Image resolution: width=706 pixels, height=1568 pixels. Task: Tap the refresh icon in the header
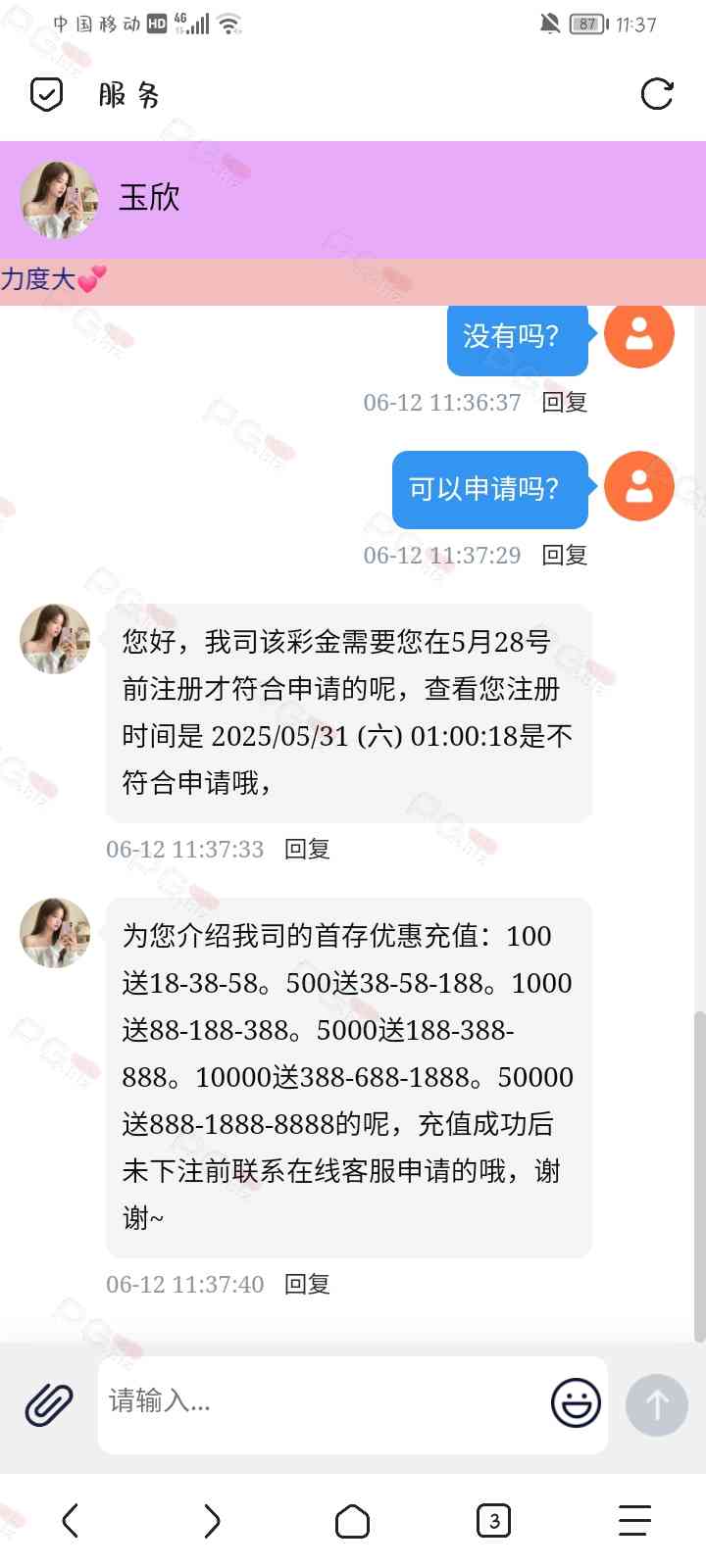click(656, 95)
